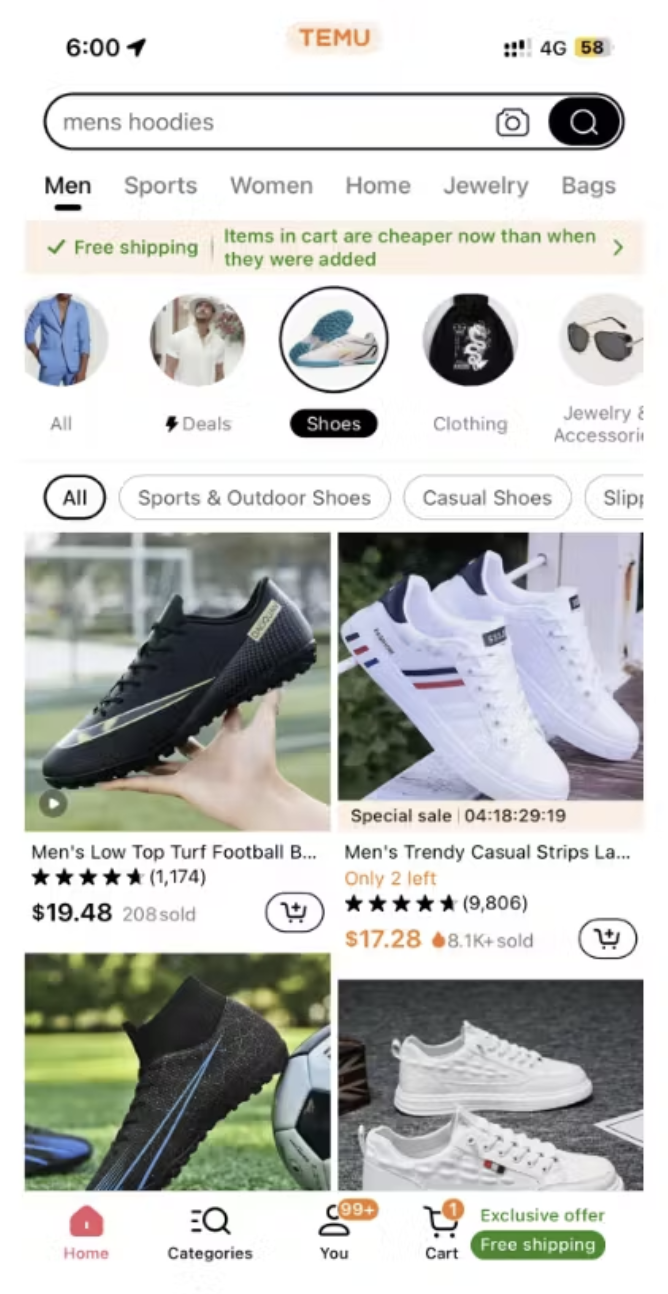Add the $17.28 casual shoes to cart

[x=607, y=939]
